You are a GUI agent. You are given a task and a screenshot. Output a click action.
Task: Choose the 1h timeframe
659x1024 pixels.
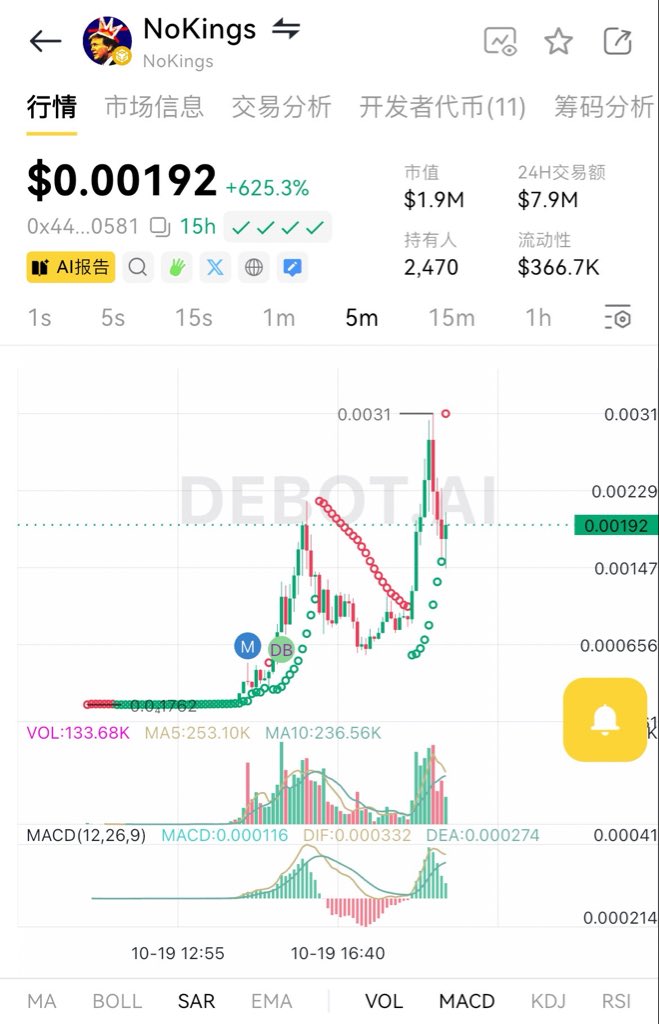538,318
